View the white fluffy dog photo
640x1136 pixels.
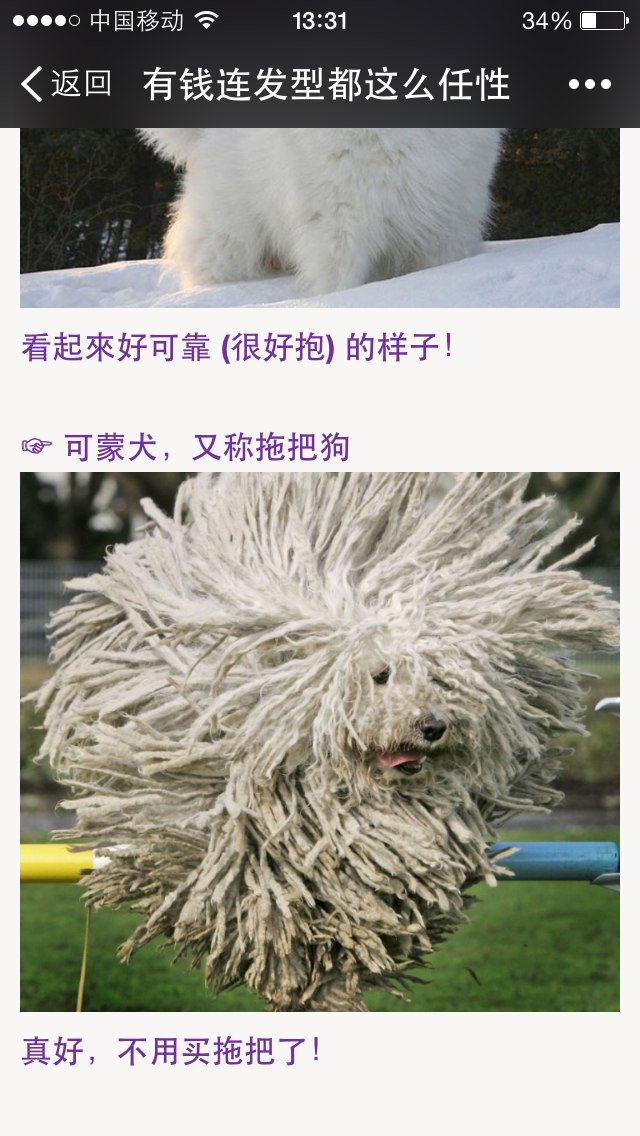pyautogui.click(x=320, y=217)
